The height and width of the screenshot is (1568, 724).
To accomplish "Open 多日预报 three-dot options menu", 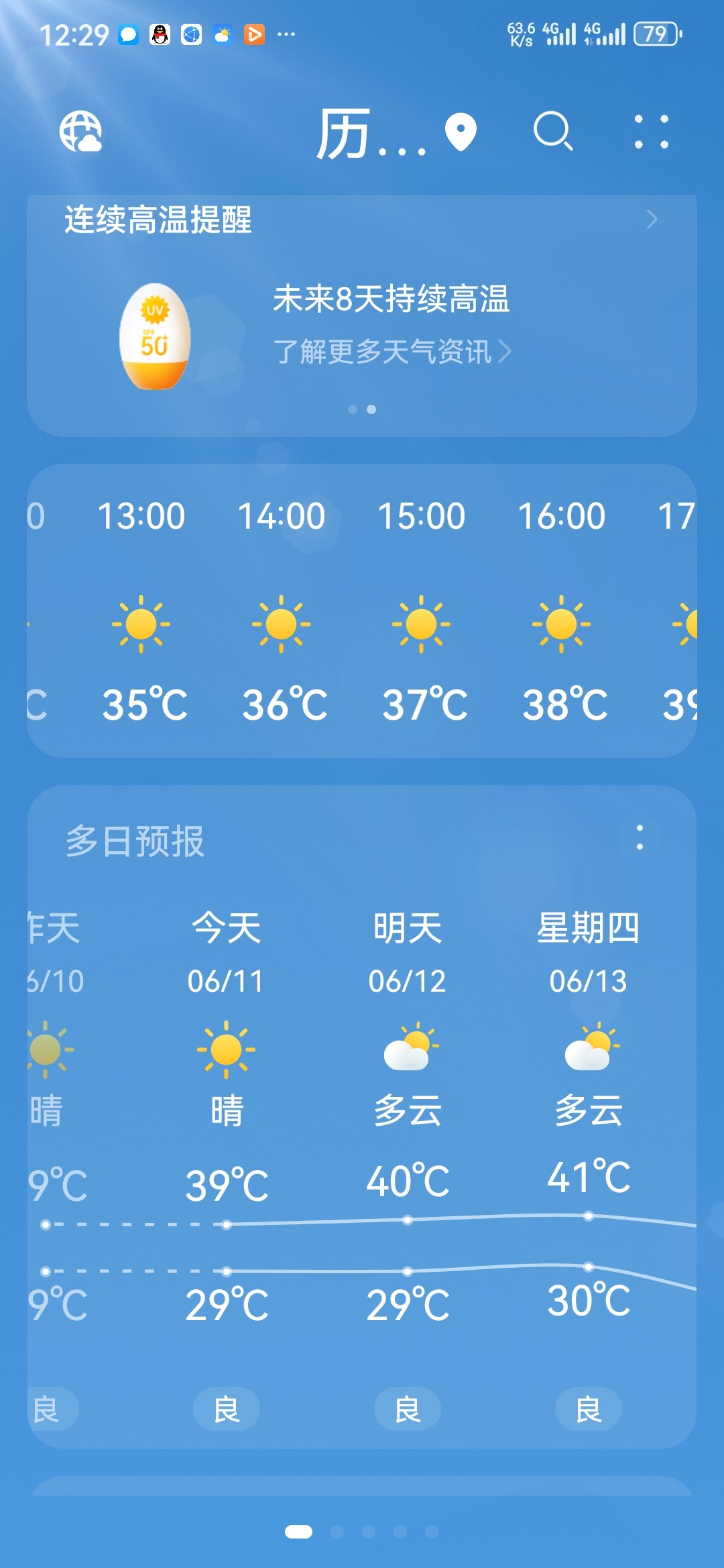I will tap(640, 838).
